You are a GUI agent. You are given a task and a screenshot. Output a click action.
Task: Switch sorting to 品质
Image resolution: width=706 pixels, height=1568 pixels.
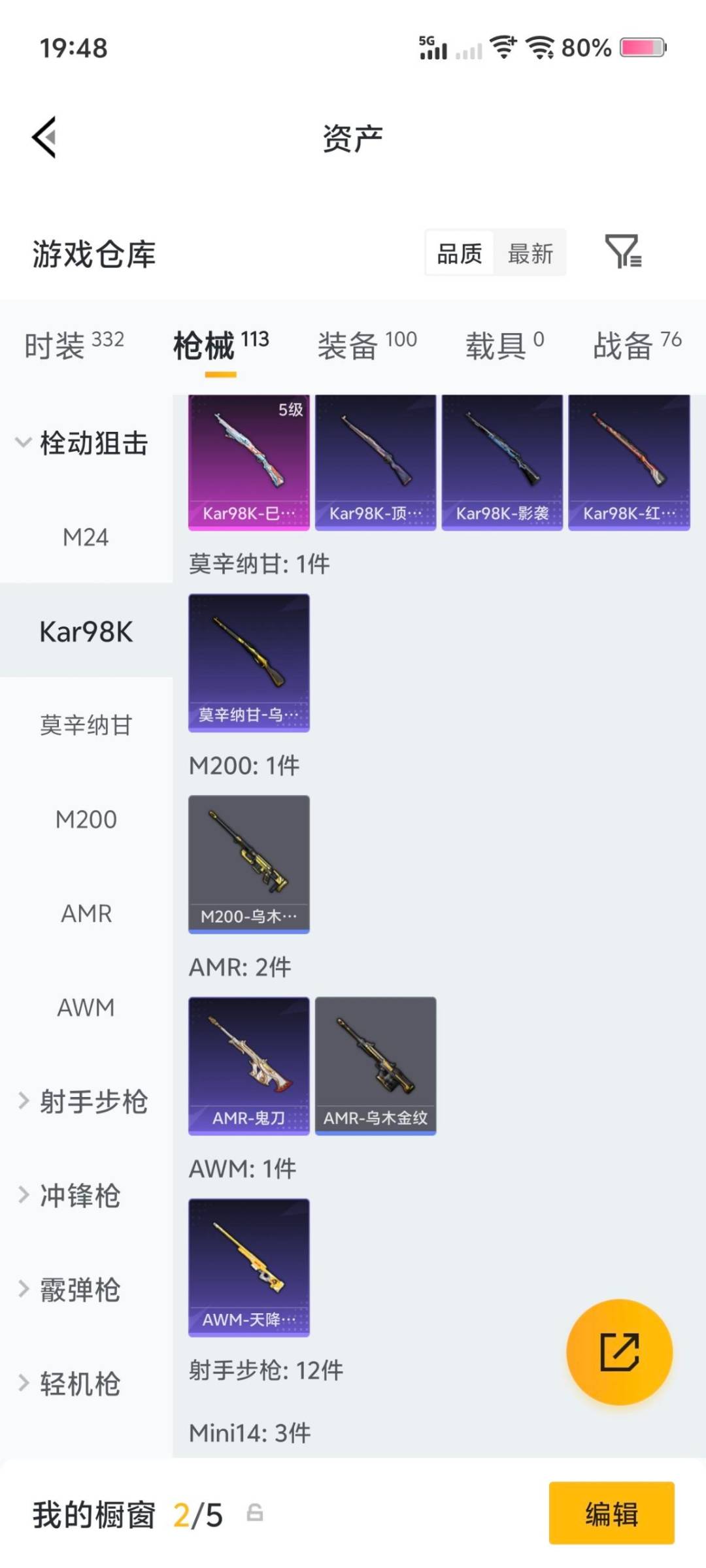(x=460, y=253)
